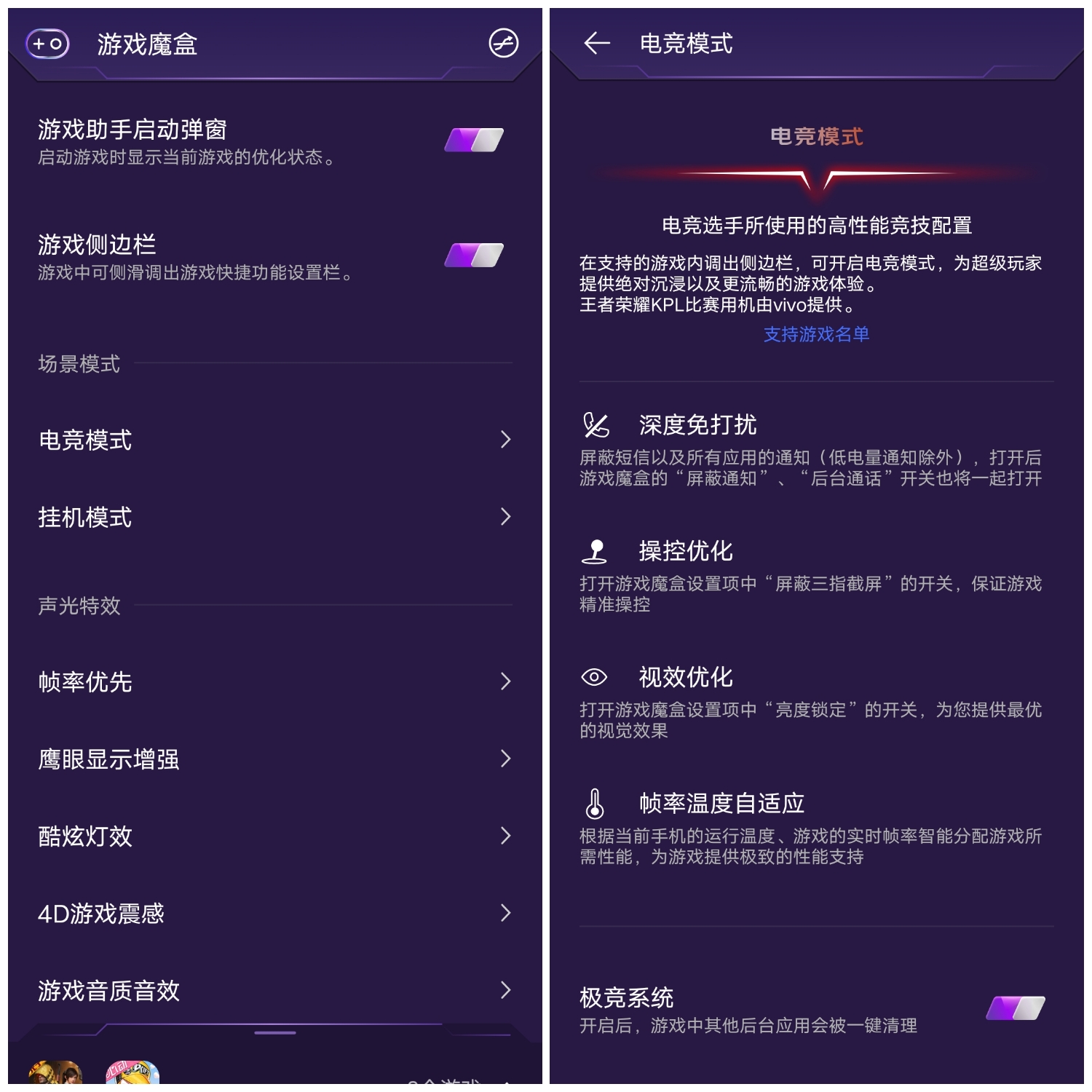Image resolution: width=1092 pixels, height=1092 pixels.
Task: Open the wrench settings icon in 游戏魔盒
Action: coord(503,44)
